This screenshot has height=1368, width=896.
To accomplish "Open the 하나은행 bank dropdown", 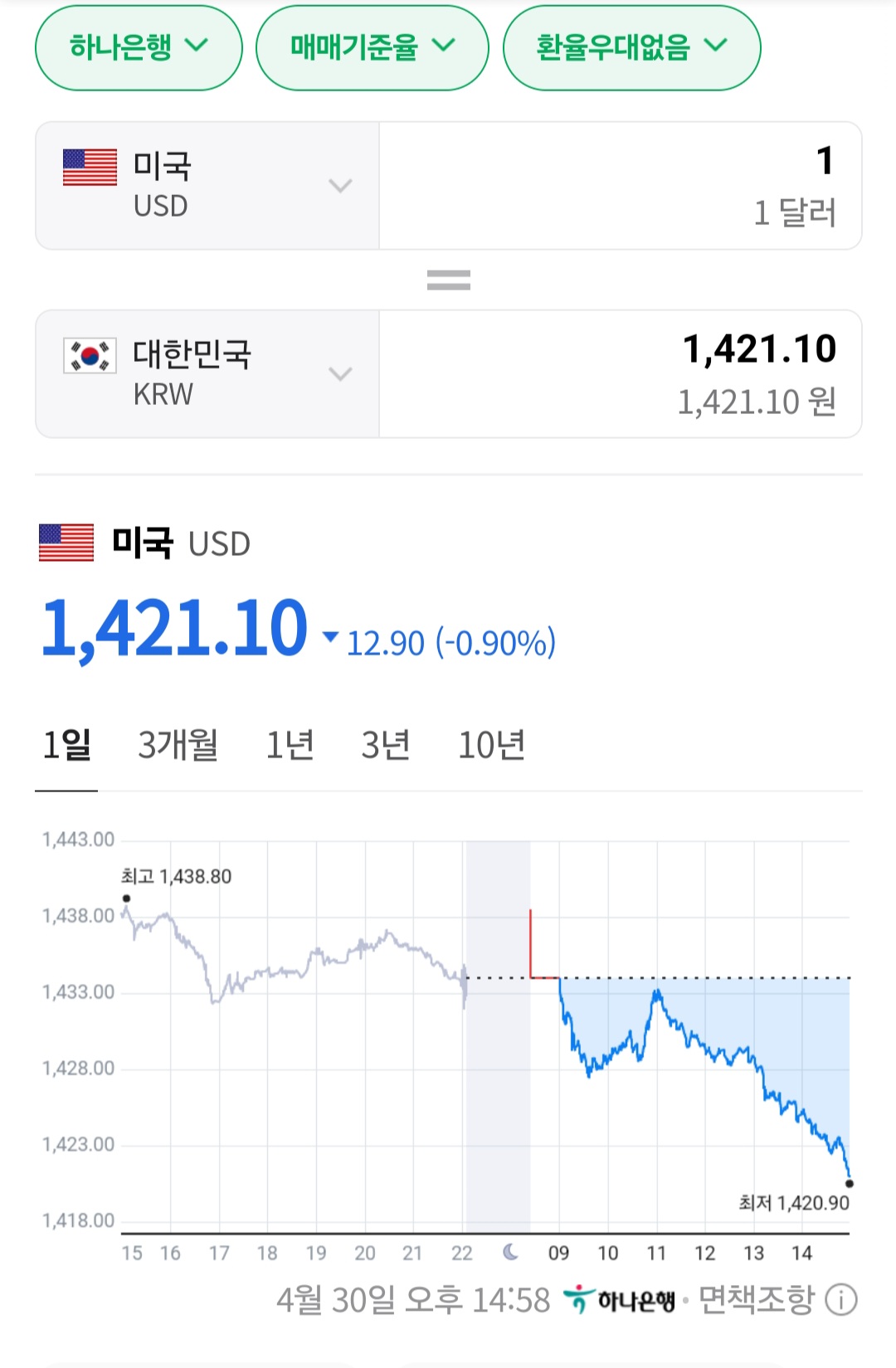I will (x=139, y=47).
